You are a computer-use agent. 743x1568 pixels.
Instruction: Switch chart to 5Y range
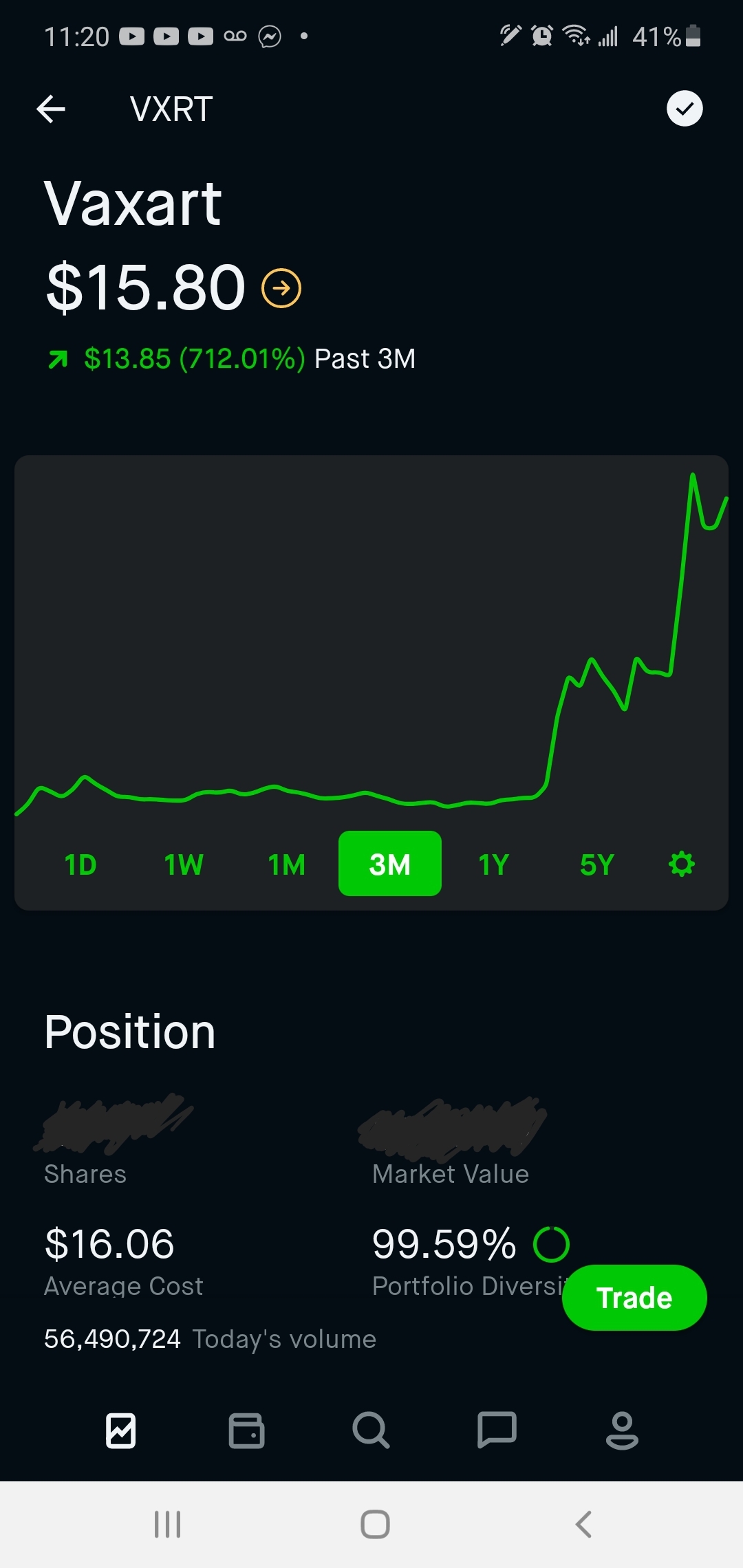pyautogui.click(x=596, y=864)
